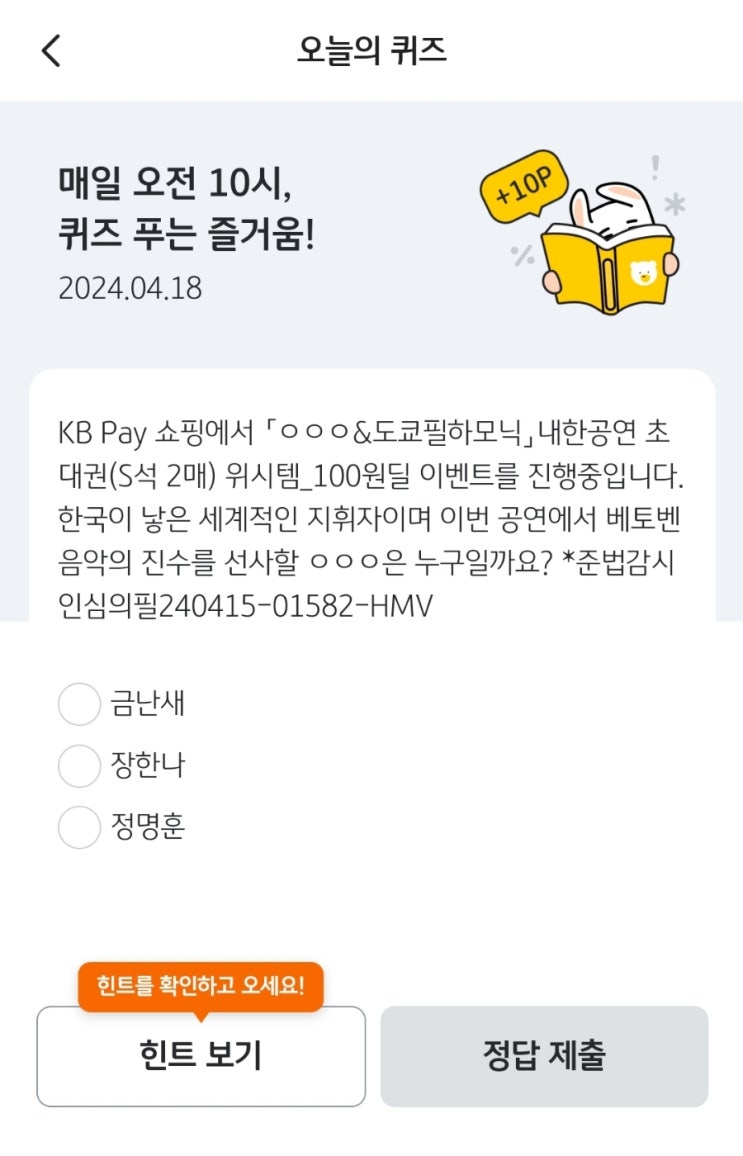Open the 힌트 보기 hint button
This screenshot has width=743, height=1156.
(x=201, y=1056)
